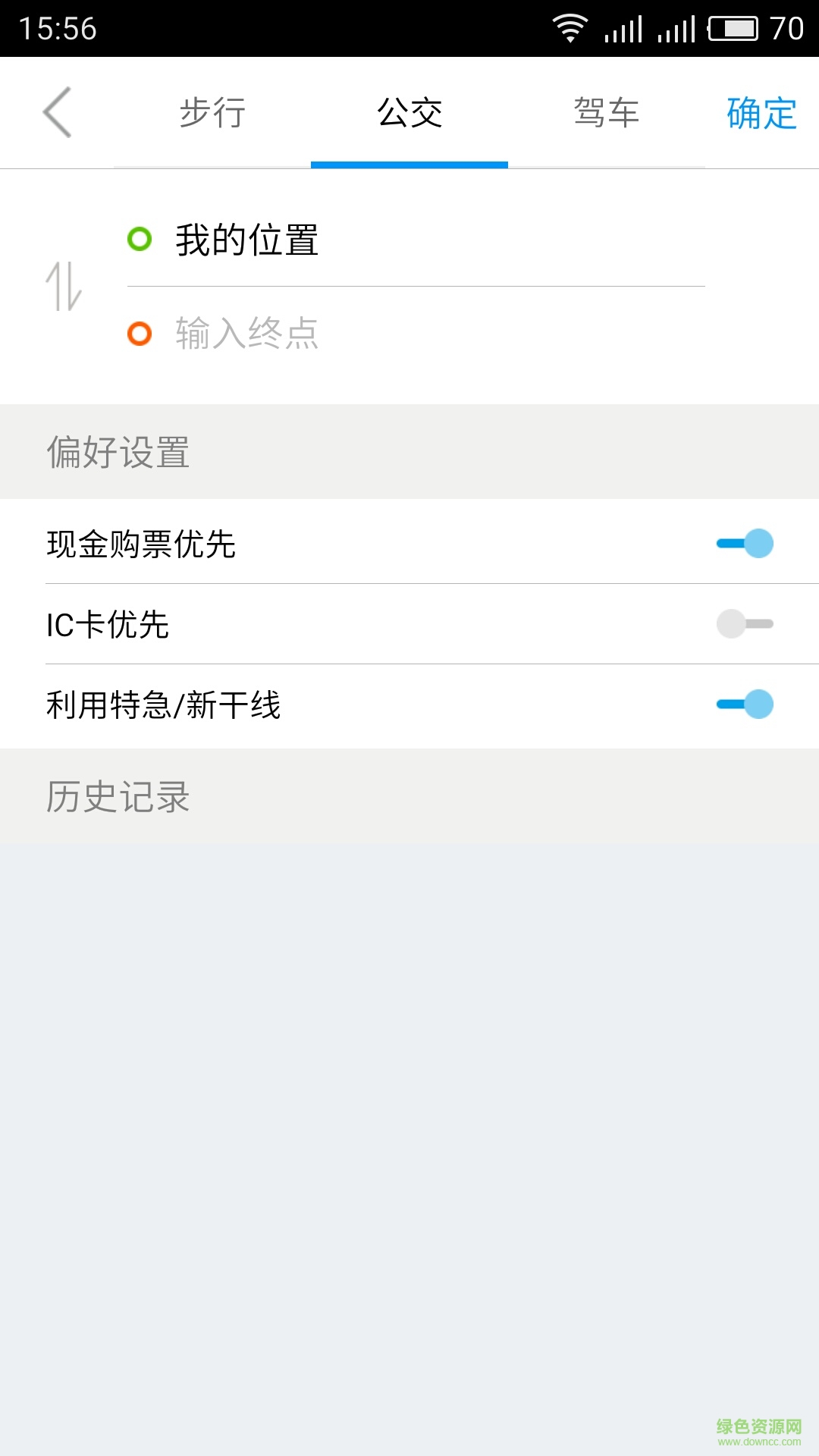This screenshot has height=1456, width=819.
Task: Switch to the 驾车 driving tab
Action: pos(607,112)
